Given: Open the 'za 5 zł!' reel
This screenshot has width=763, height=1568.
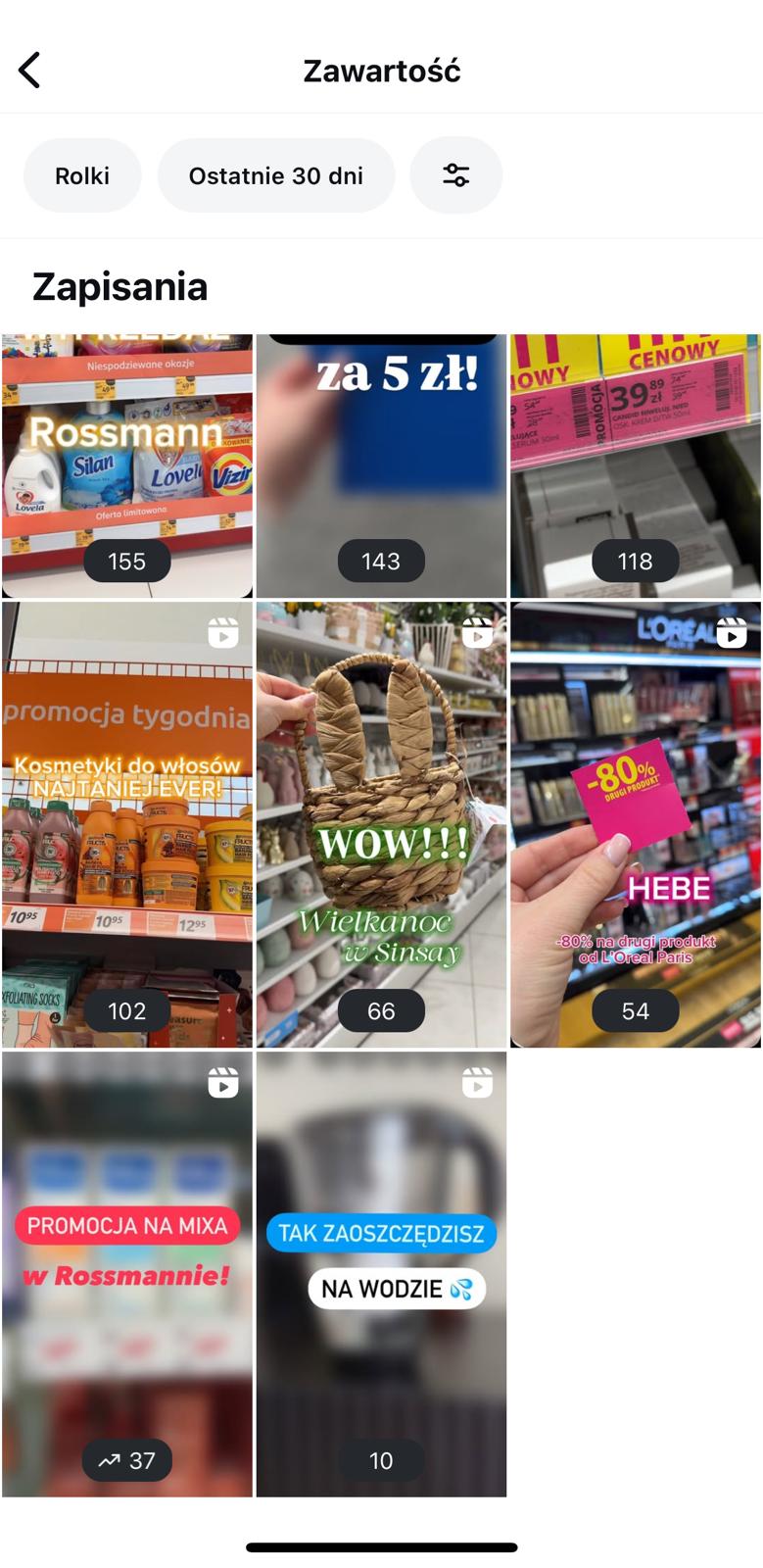Looking at the screenshot, I should [381, 465].
